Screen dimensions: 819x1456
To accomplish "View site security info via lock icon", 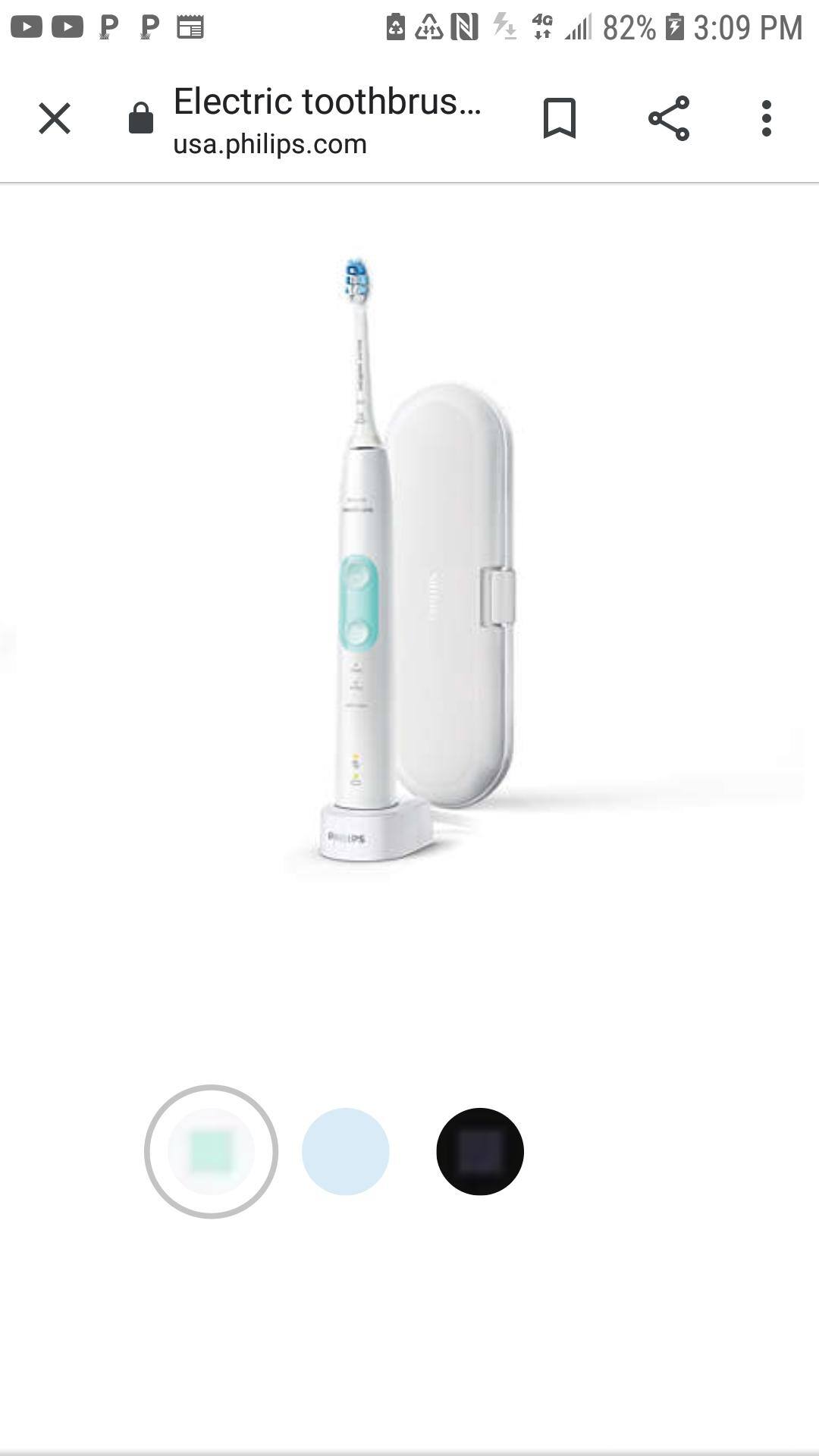I will 141,119.
